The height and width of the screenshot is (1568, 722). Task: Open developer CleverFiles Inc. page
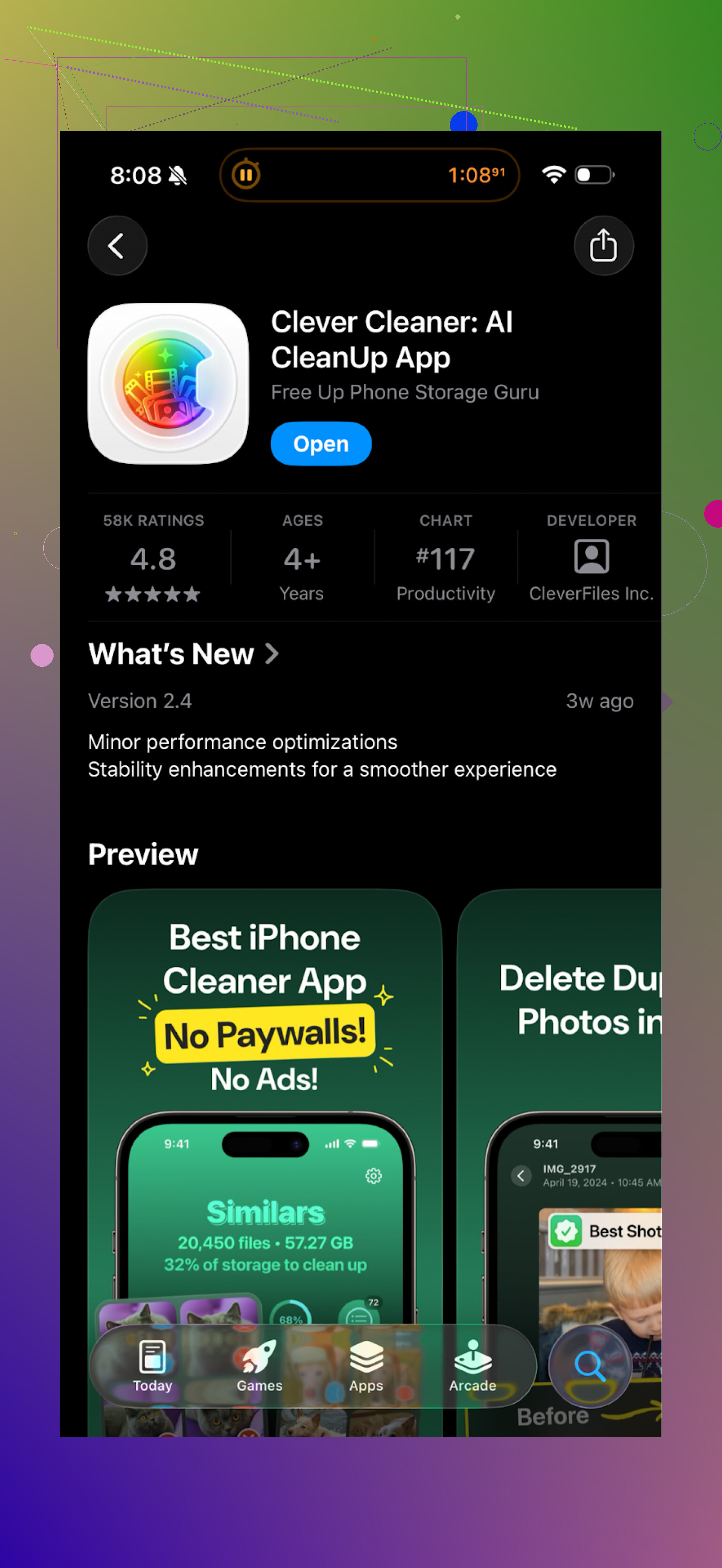(x=590, y=557)
